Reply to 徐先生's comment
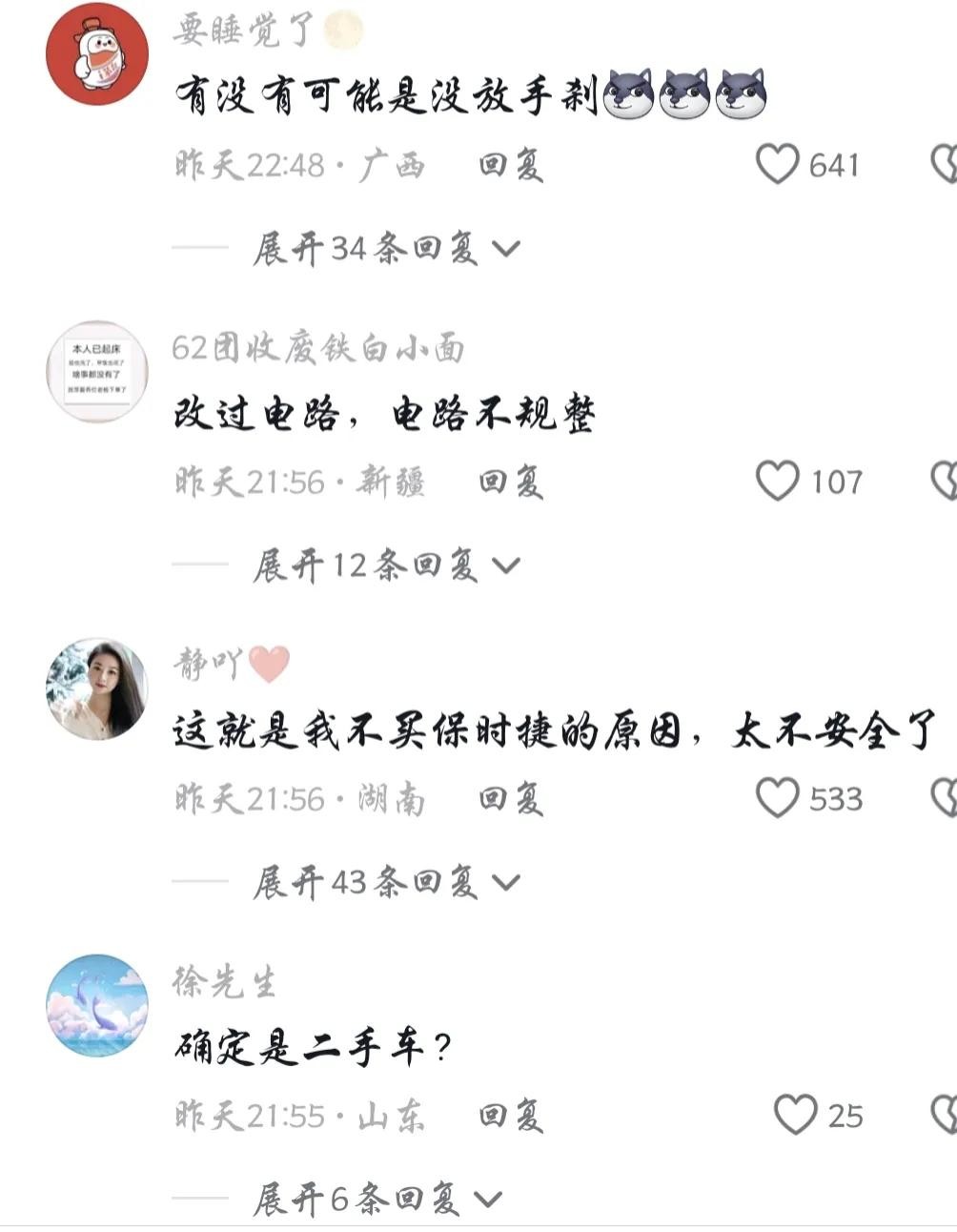 tap(511, 1116)
